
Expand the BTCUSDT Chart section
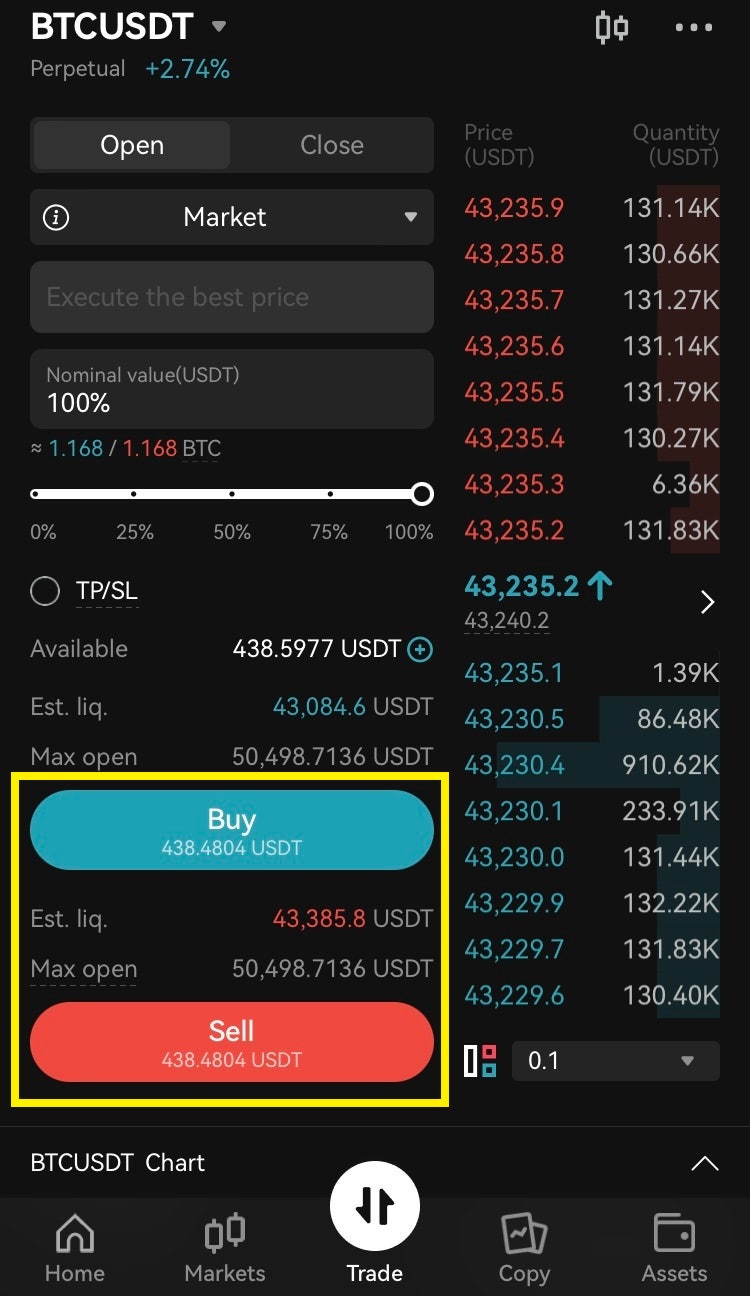(705, 1163)
